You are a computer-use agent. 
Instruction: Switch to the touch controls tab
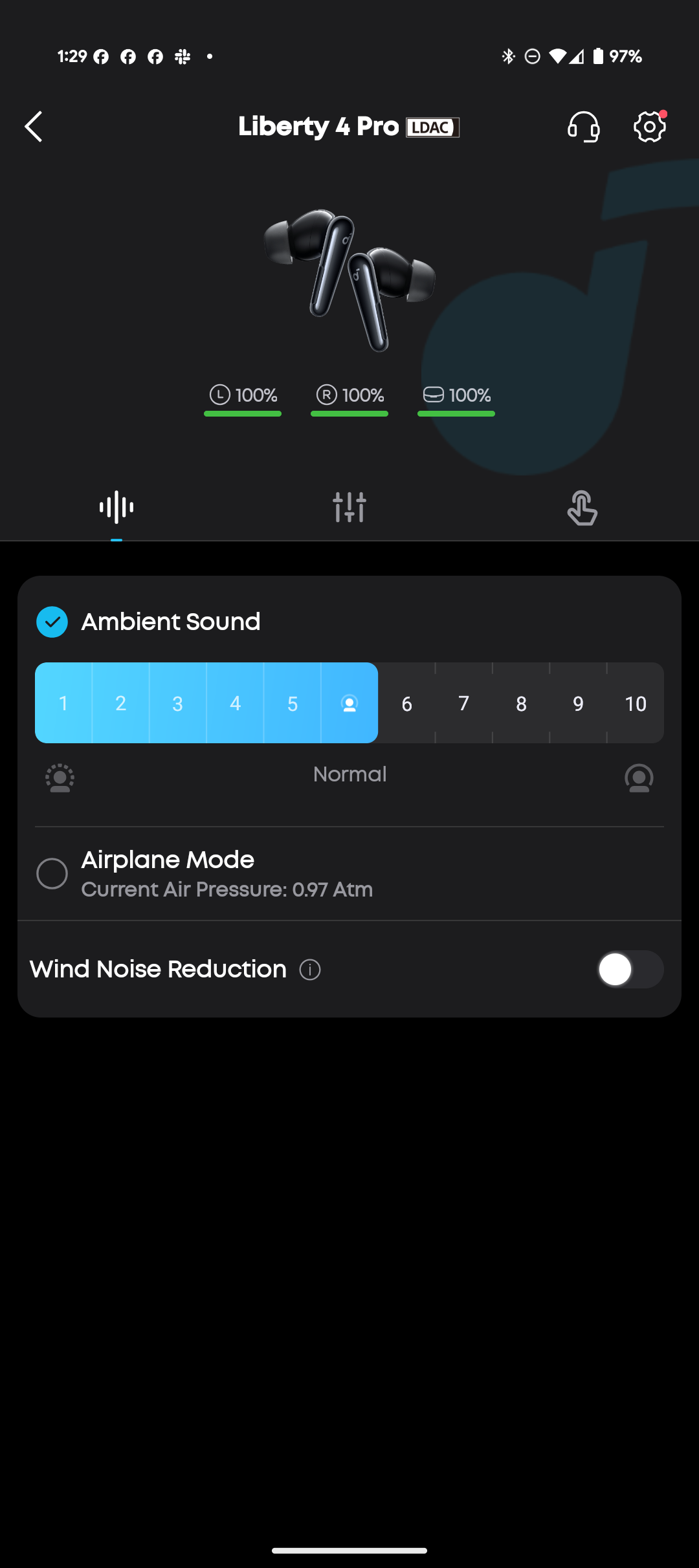(x=582, y=507)
